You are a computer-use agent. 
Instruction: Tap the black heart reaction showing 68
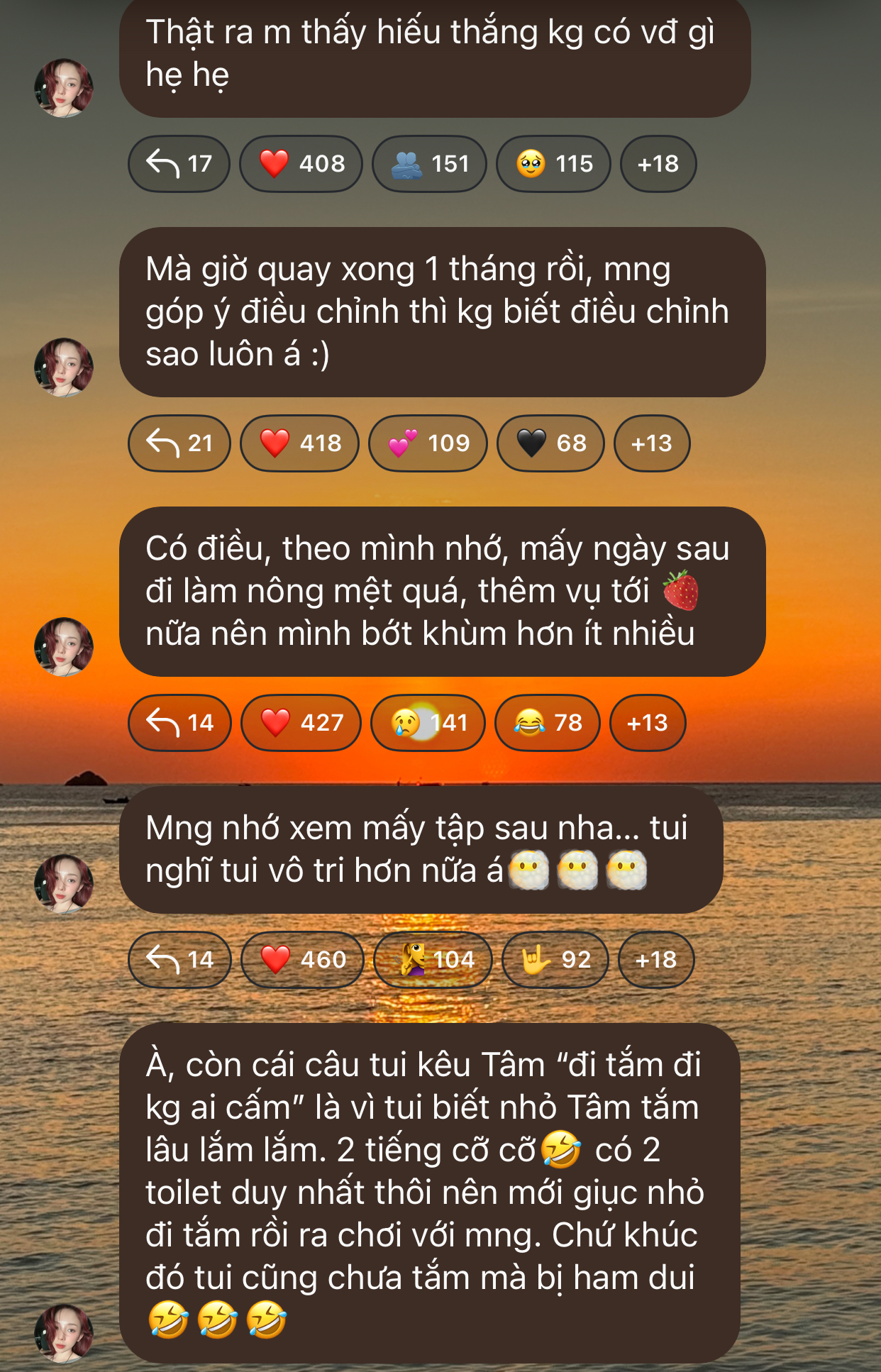[x=550, y=443]
